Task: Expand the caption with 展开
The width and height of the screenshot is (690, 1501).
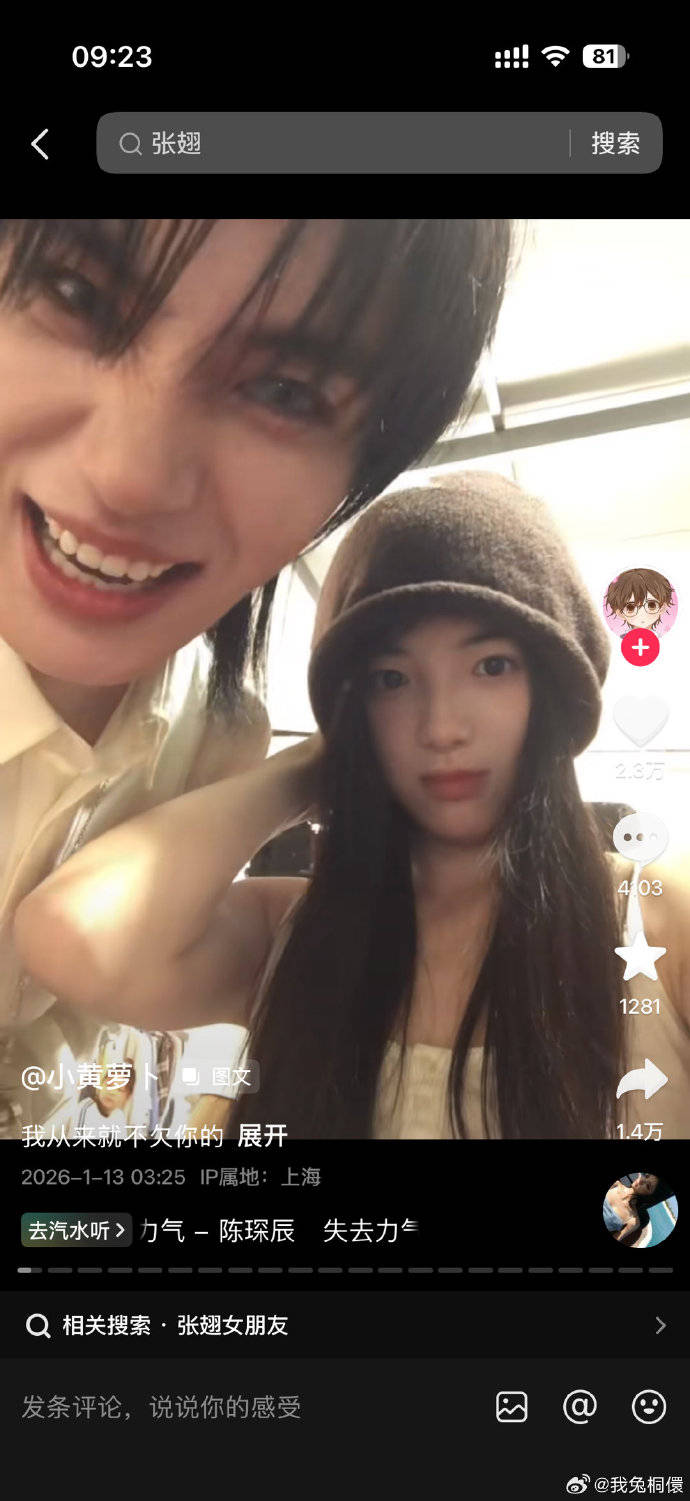Action: coord(262,1135)
